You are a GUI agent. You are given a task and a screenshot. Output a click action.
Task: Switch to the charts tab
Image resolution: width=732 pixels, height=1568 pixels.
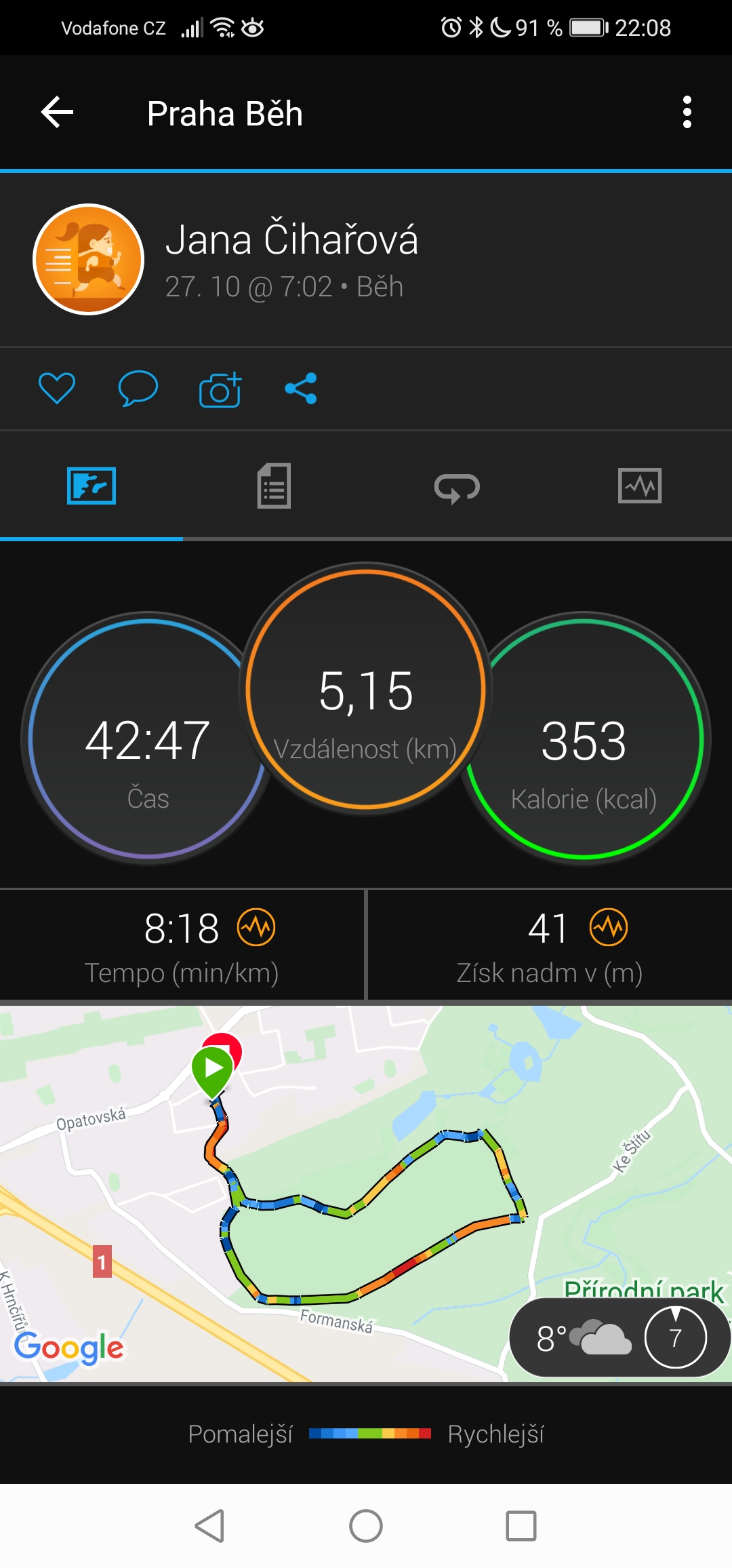point(640,486)
